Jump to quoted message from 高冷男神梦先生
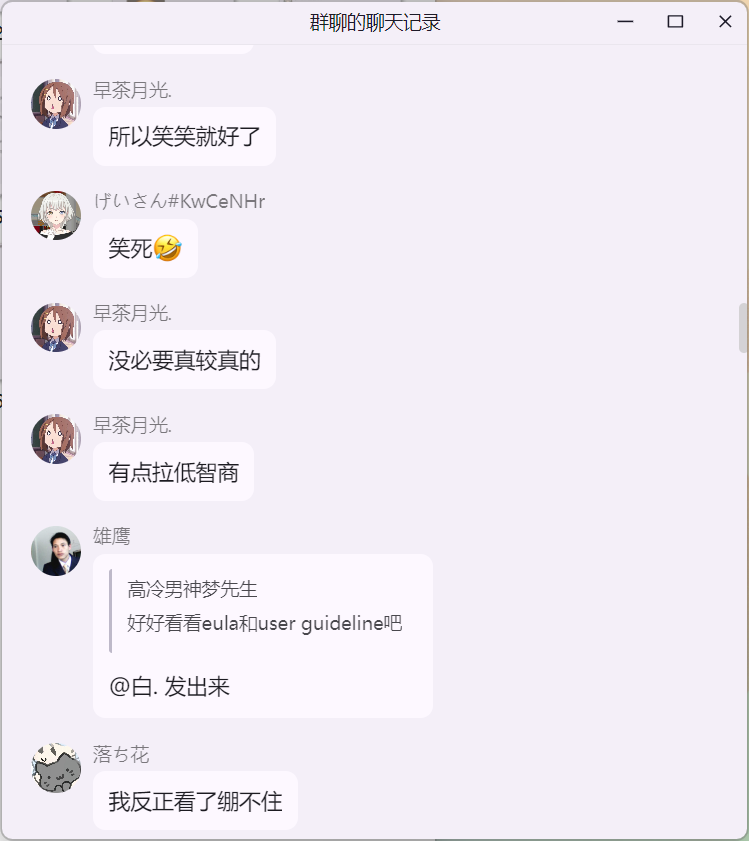Viewport: 749px width, 841px height. [x=264, y=607]
